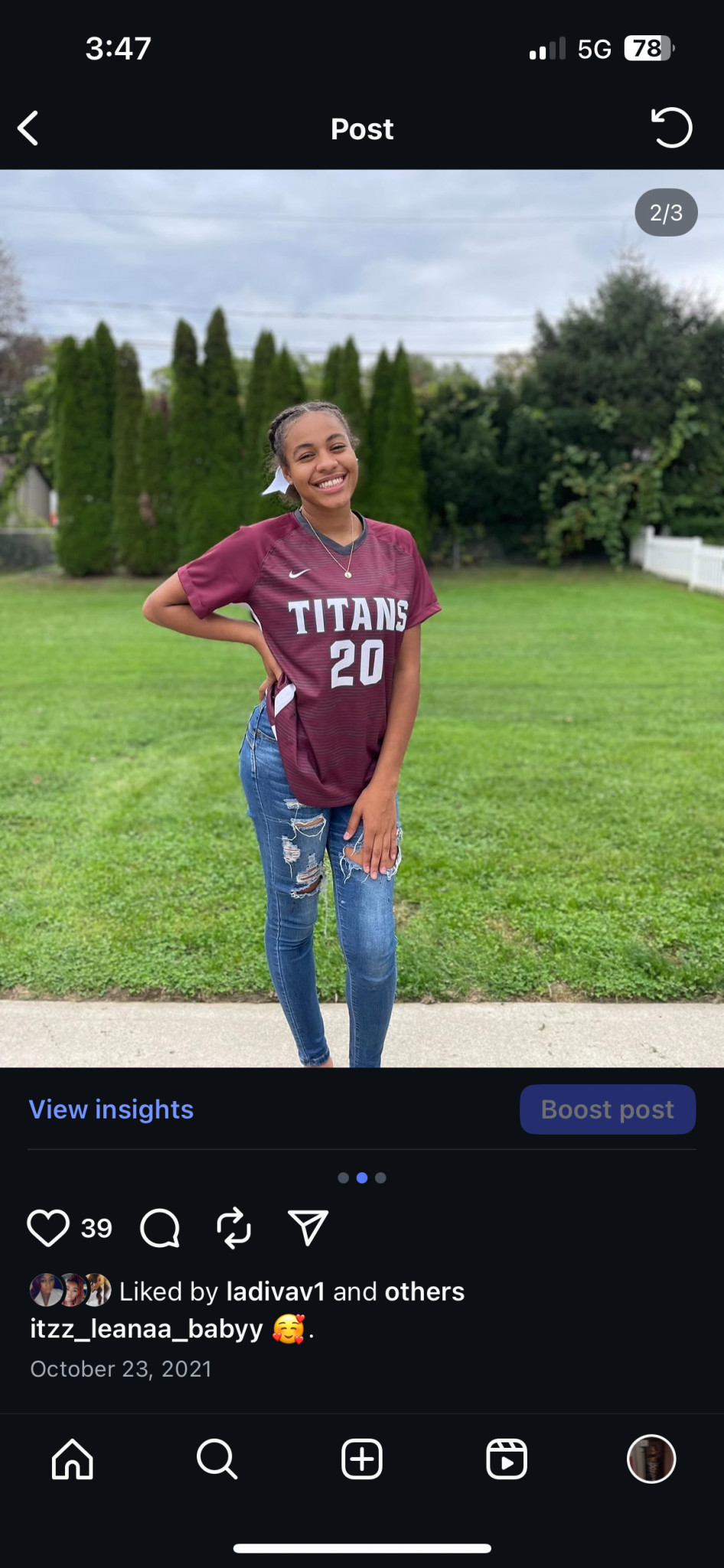Like the post with the heart icon

pos(48,1228)
